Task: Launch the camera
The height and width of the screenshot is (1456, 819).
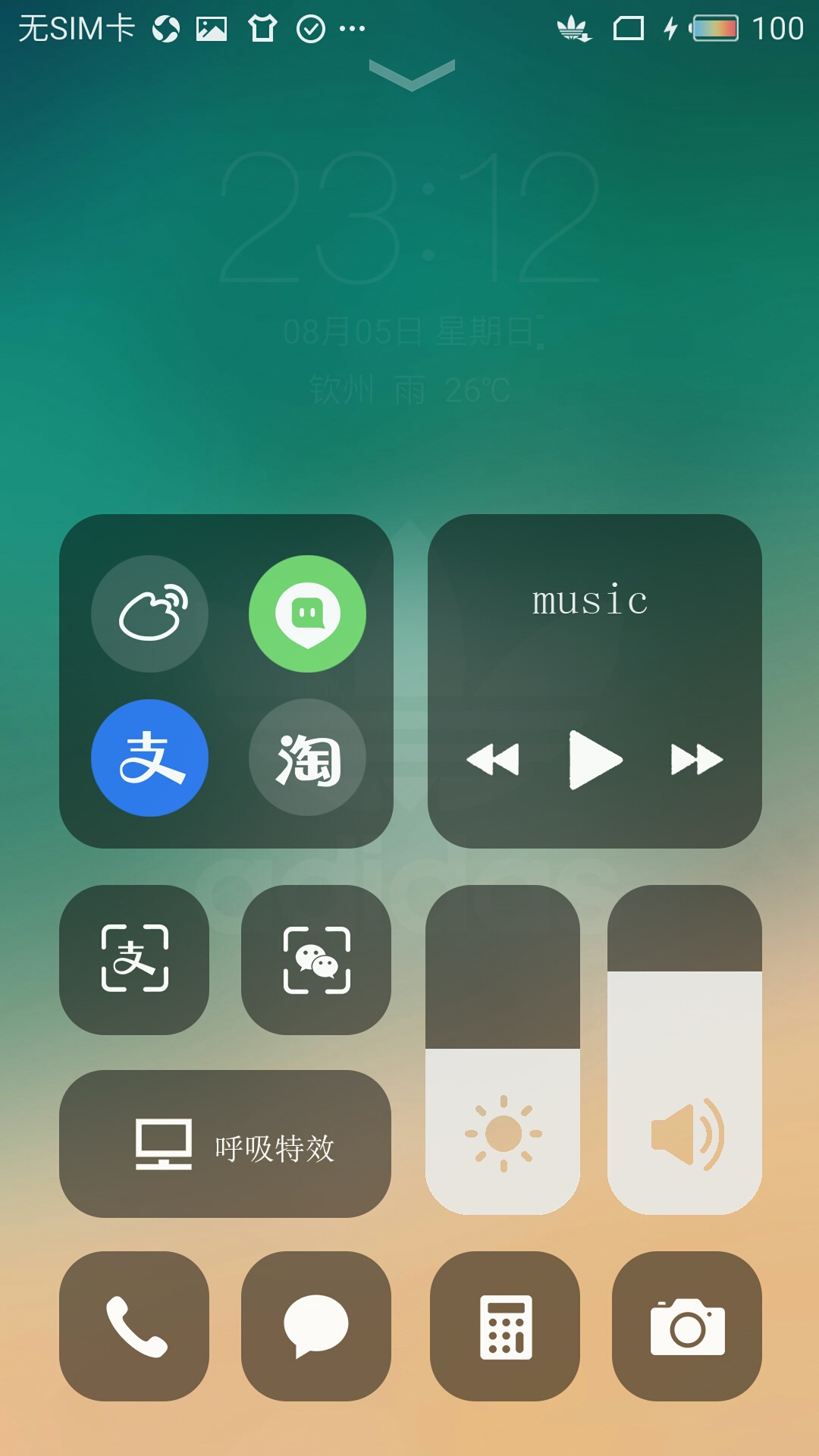Action: click(687, 1326)
